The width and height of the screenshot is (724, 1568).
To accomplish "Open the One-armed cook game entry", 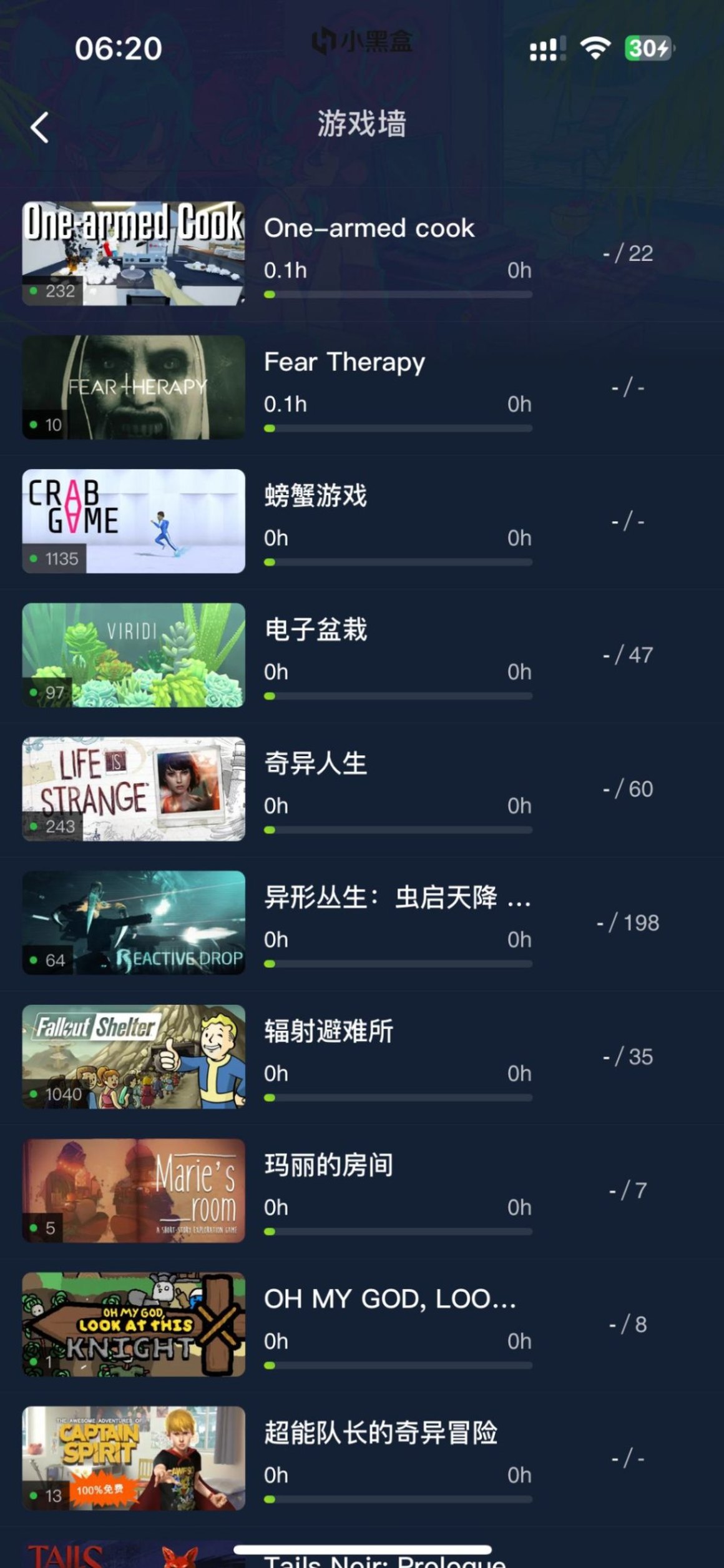I will [368, 253].
